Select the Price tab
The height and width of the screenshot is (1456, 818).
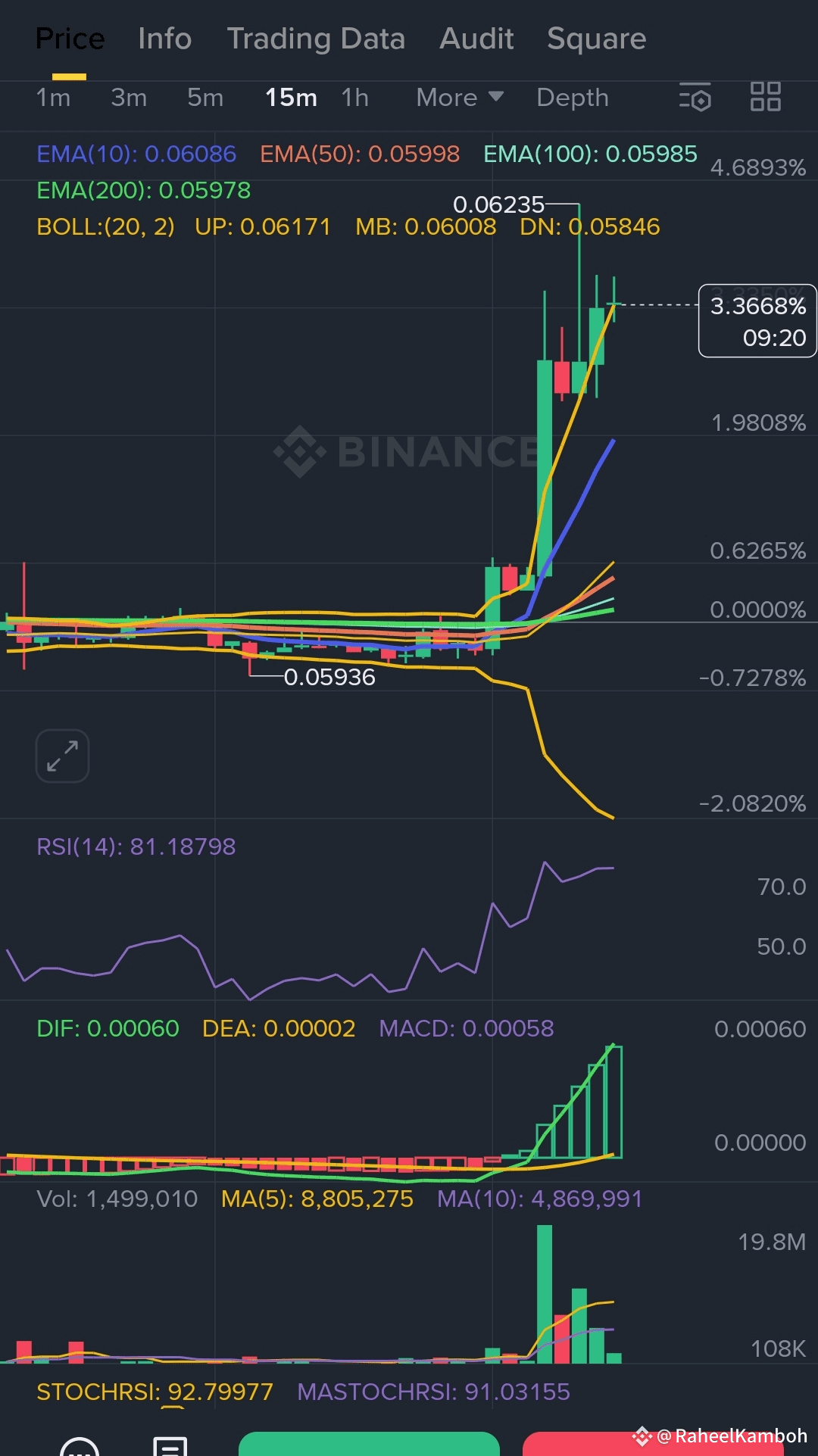70,39
